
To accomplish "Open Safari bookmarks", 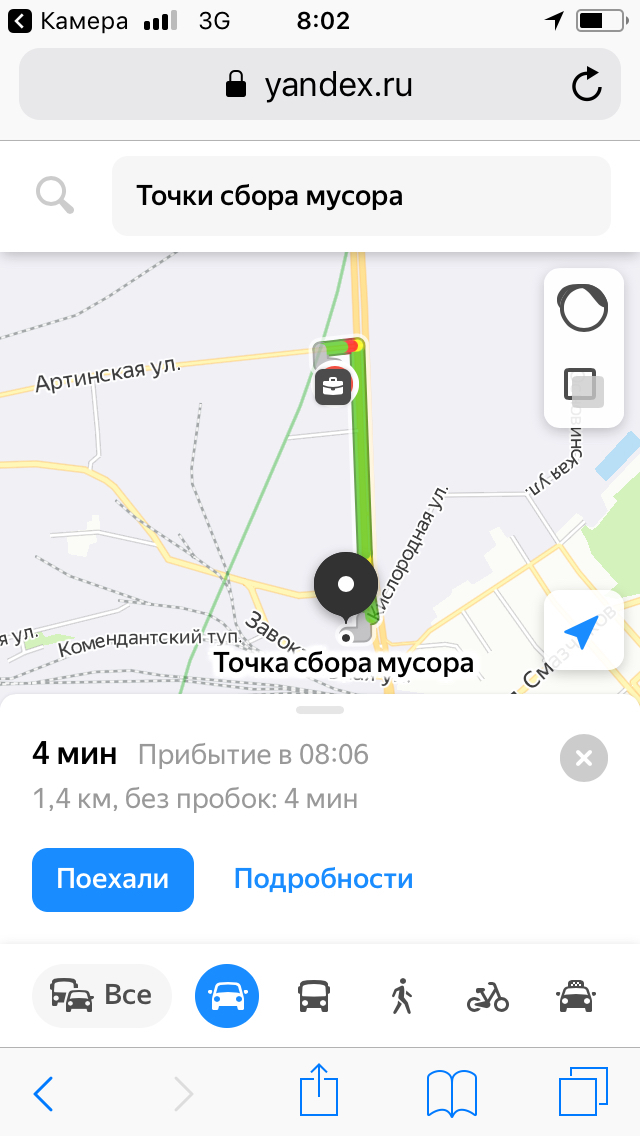I will pyautogui.click(x=451, y=1094).
